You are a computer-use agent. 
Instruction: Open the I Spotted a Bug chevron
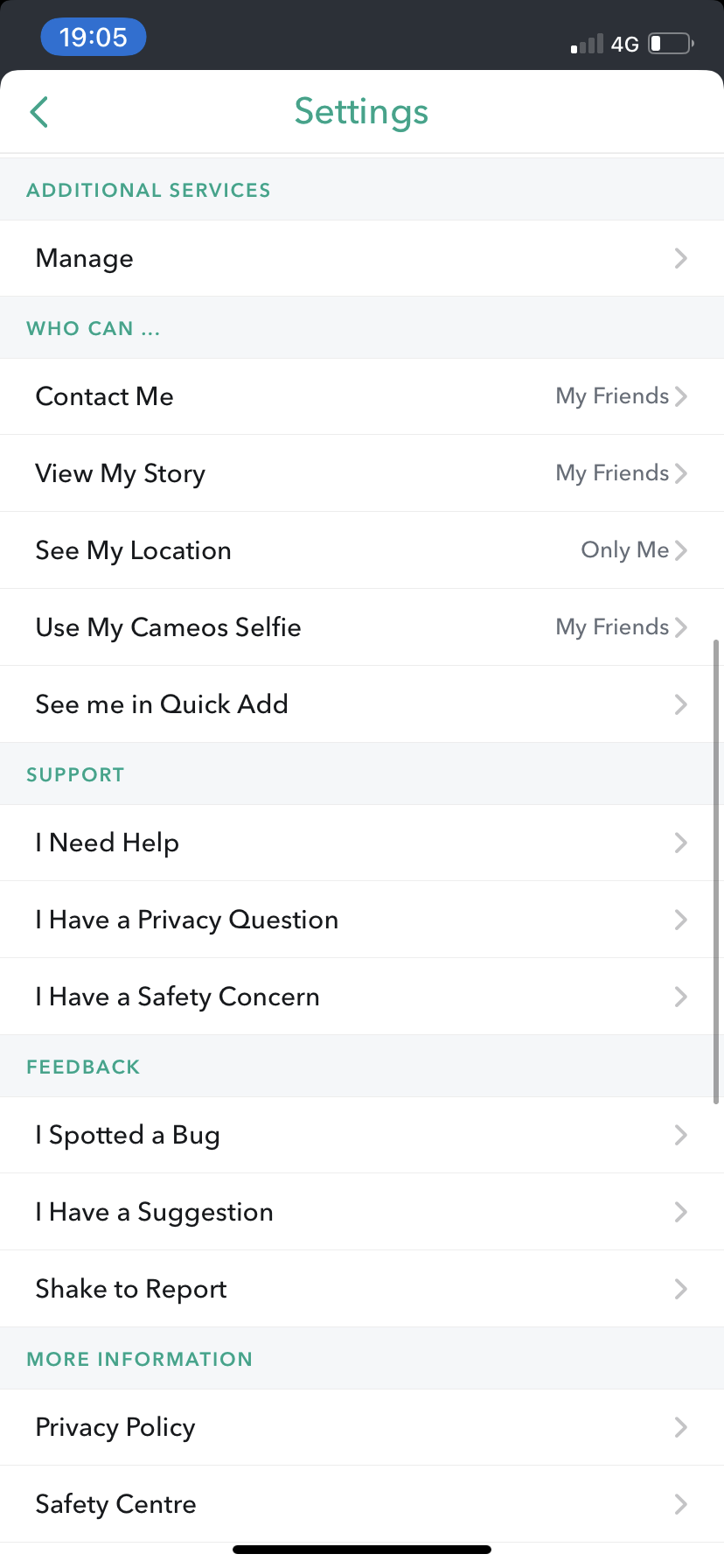click(681, 1134)
